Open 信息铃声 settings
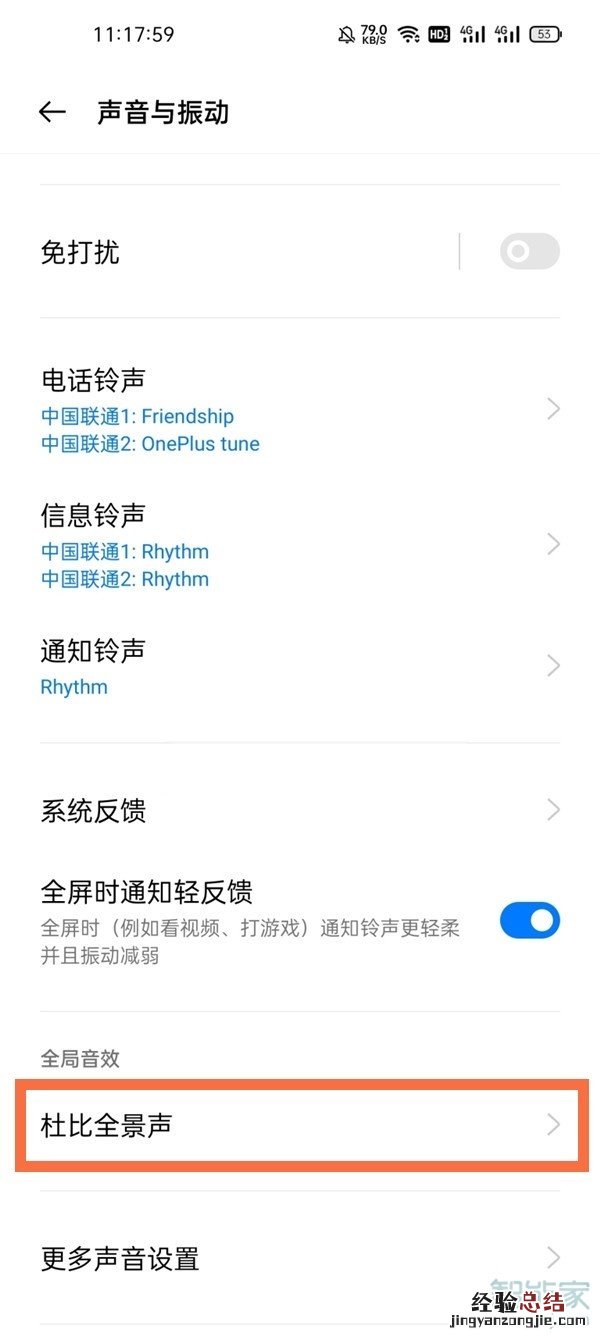The height and width of the screenshot is (1339, 600). [300, 545]
